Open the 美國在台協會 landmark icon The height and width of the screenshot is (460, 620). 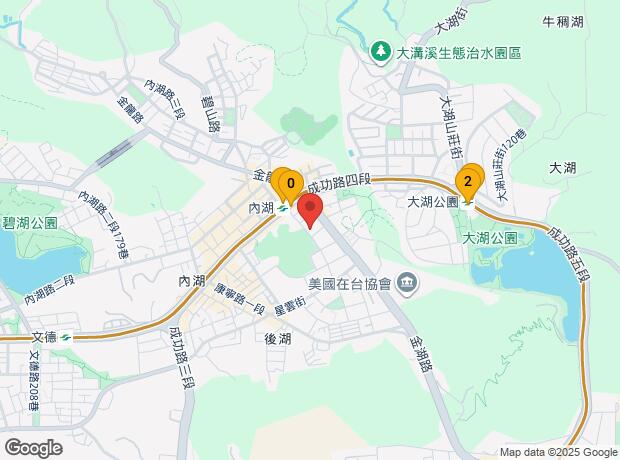click(410, 284)
